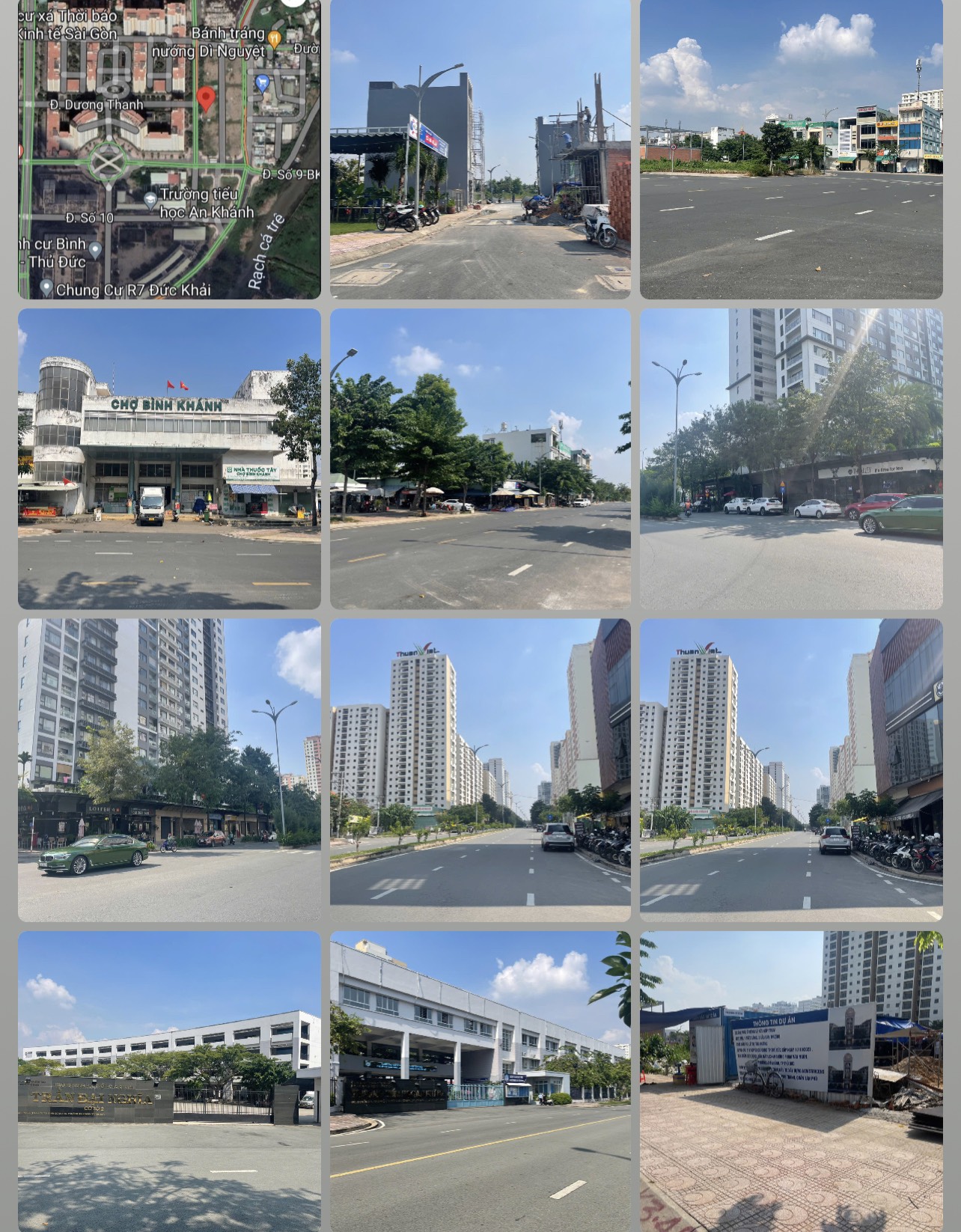Open the green BMW sedan photo
This screenshot has height=1232, width=961.
(169, 769)
